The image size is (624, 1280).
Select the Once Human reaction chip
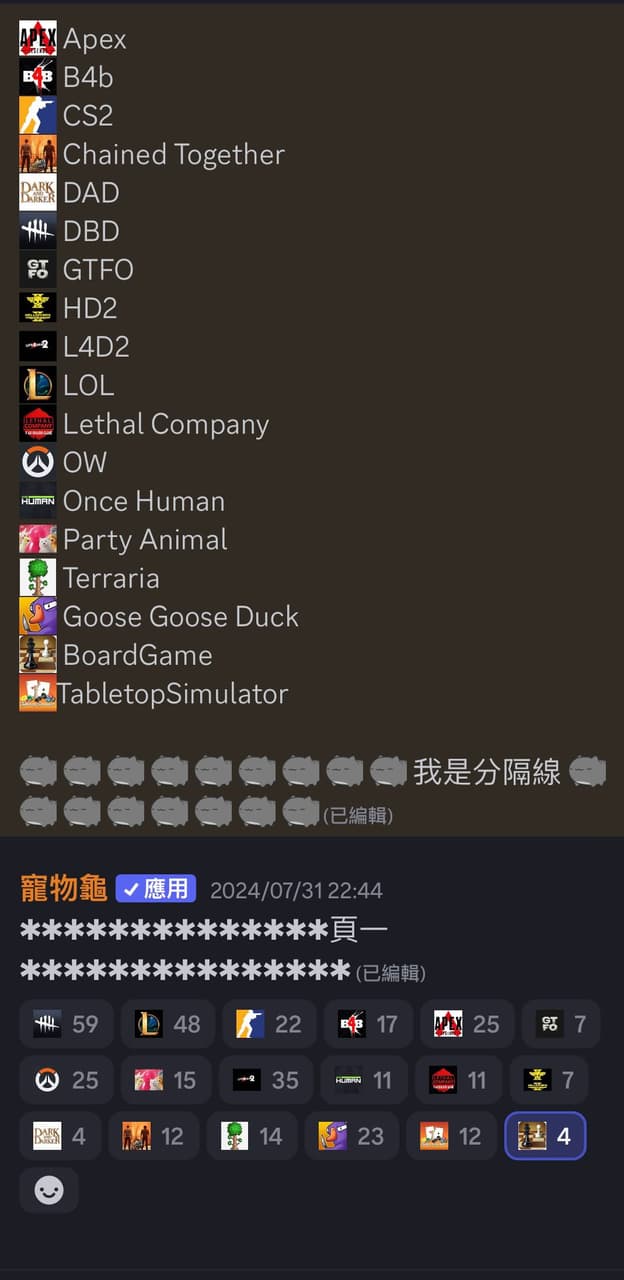364,1080
